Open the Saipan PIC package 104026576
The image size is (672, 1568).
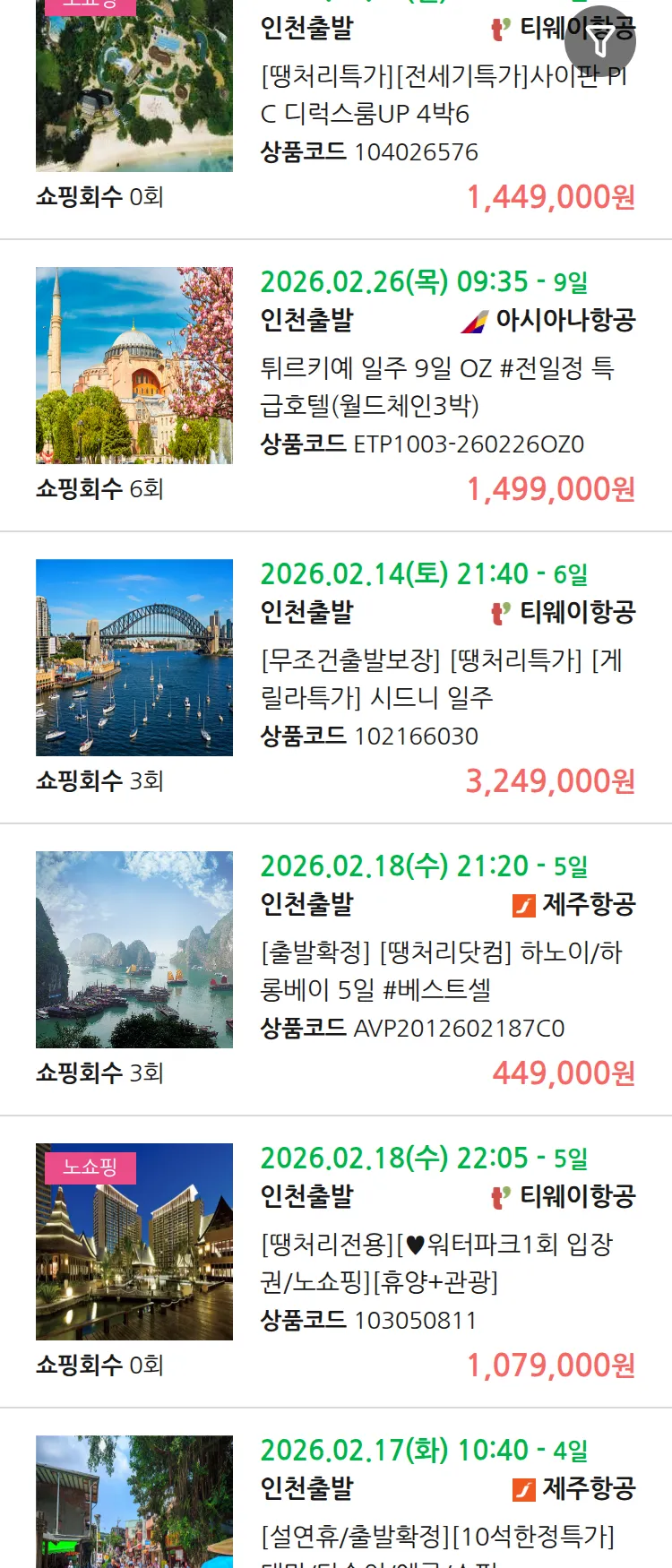coord(443,95)
